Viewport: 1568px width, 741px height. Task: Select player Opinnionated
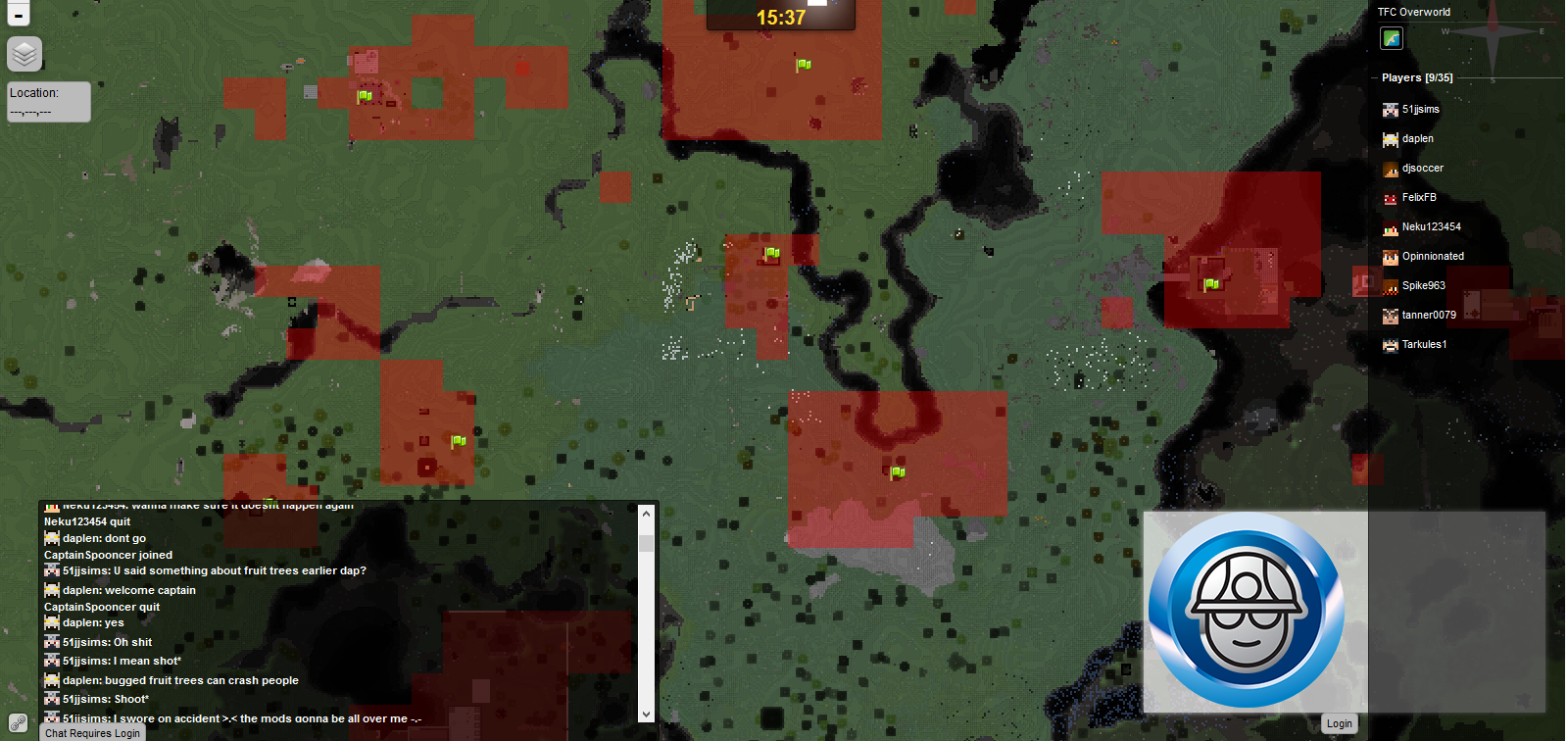(x=1433, y=257)
